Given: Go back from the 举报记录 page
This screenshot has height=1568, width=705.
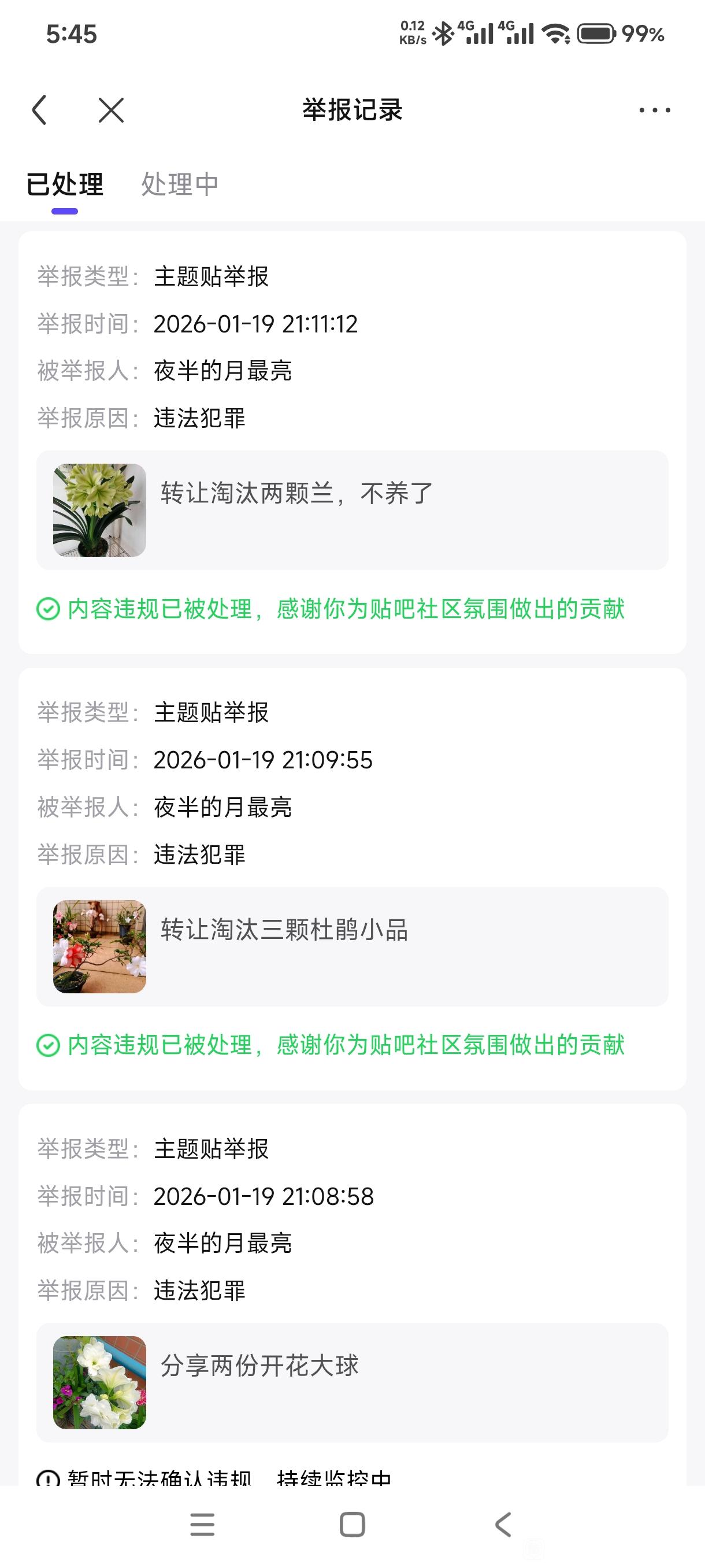Looking at the screenshot, I should pos(39,110).
